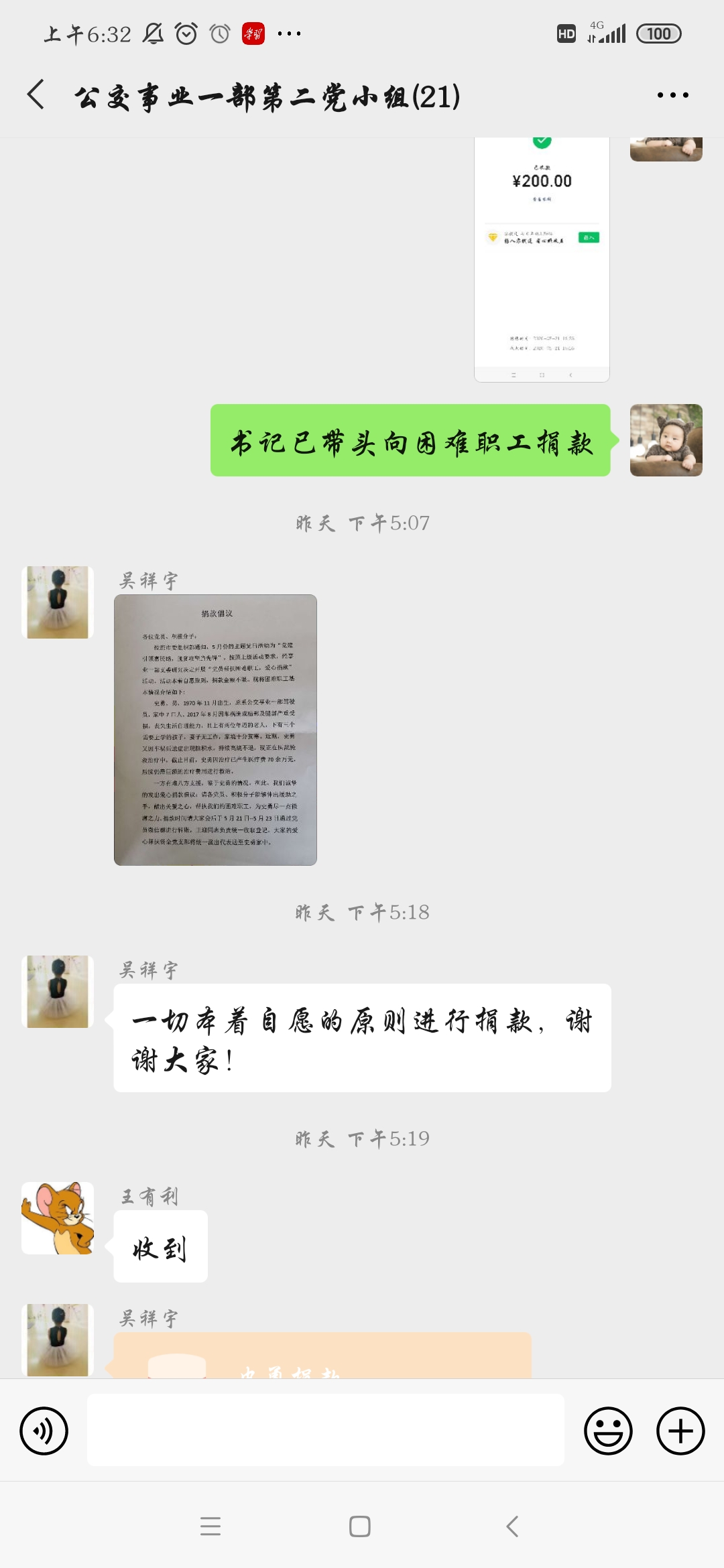Switch to voice message input
The image size is (724, 1568).
[x=44, y=1431]
